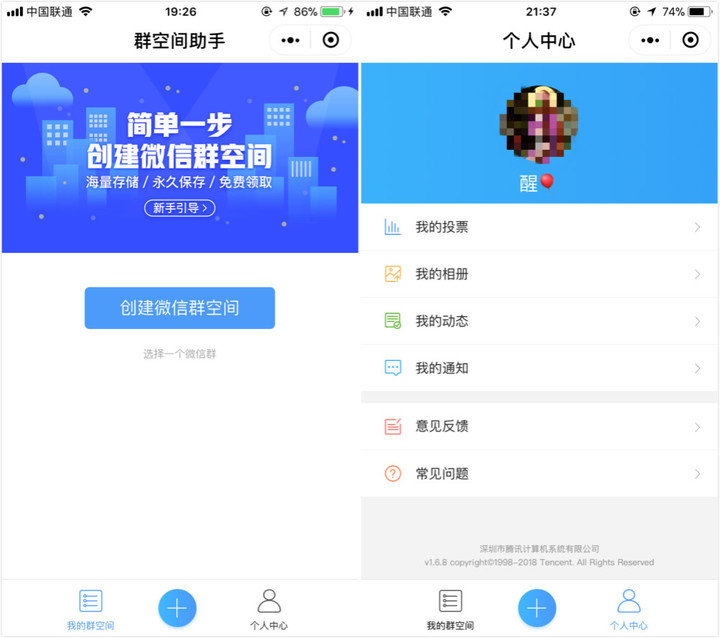Switch to 我的群空间 tab on the 个人中心 screen
The height and width of the screenshot is (638, 720).
click(x=451, y=608)
